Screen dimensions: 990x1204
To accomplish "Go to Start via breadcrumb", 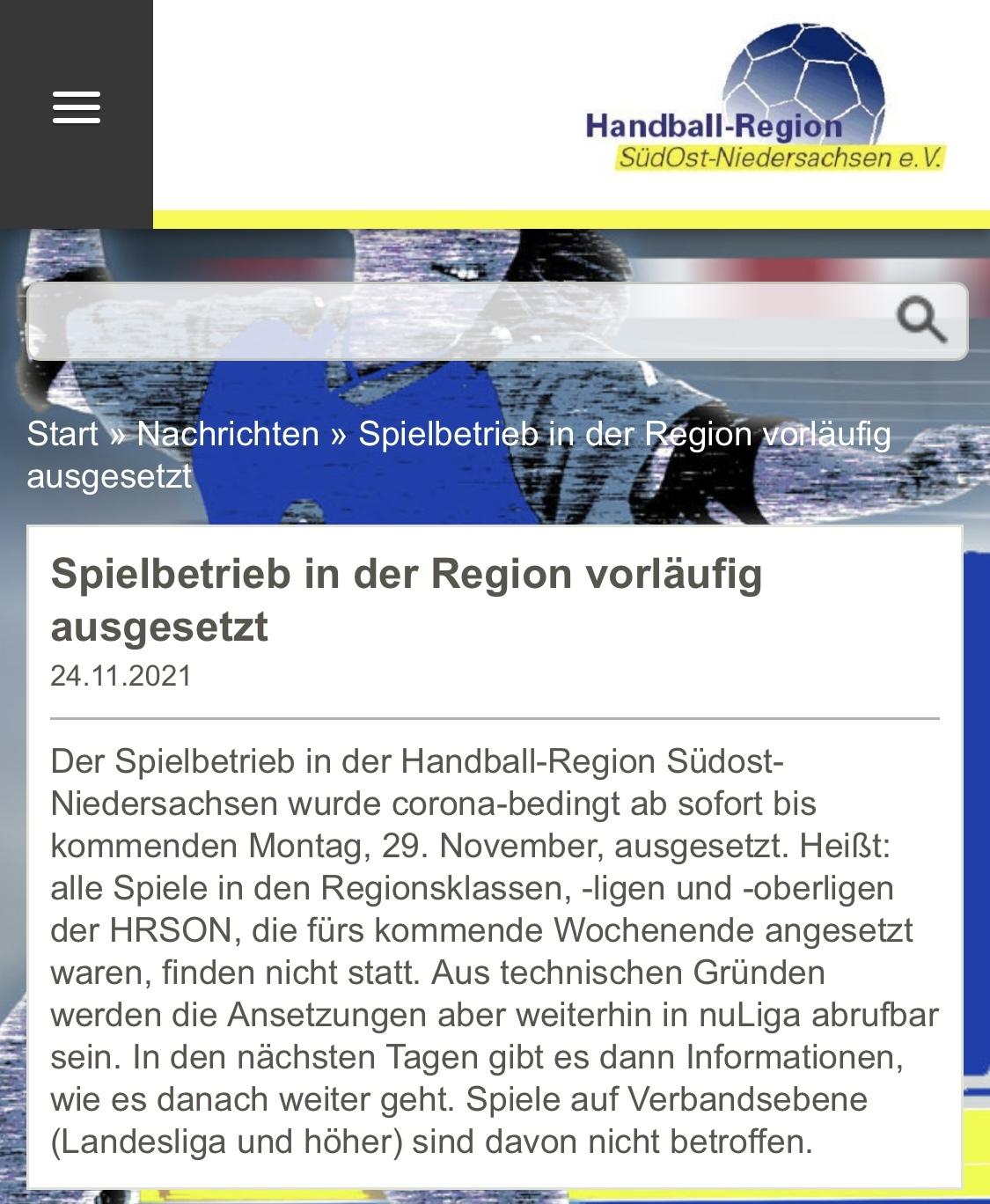I will [62, 434].
